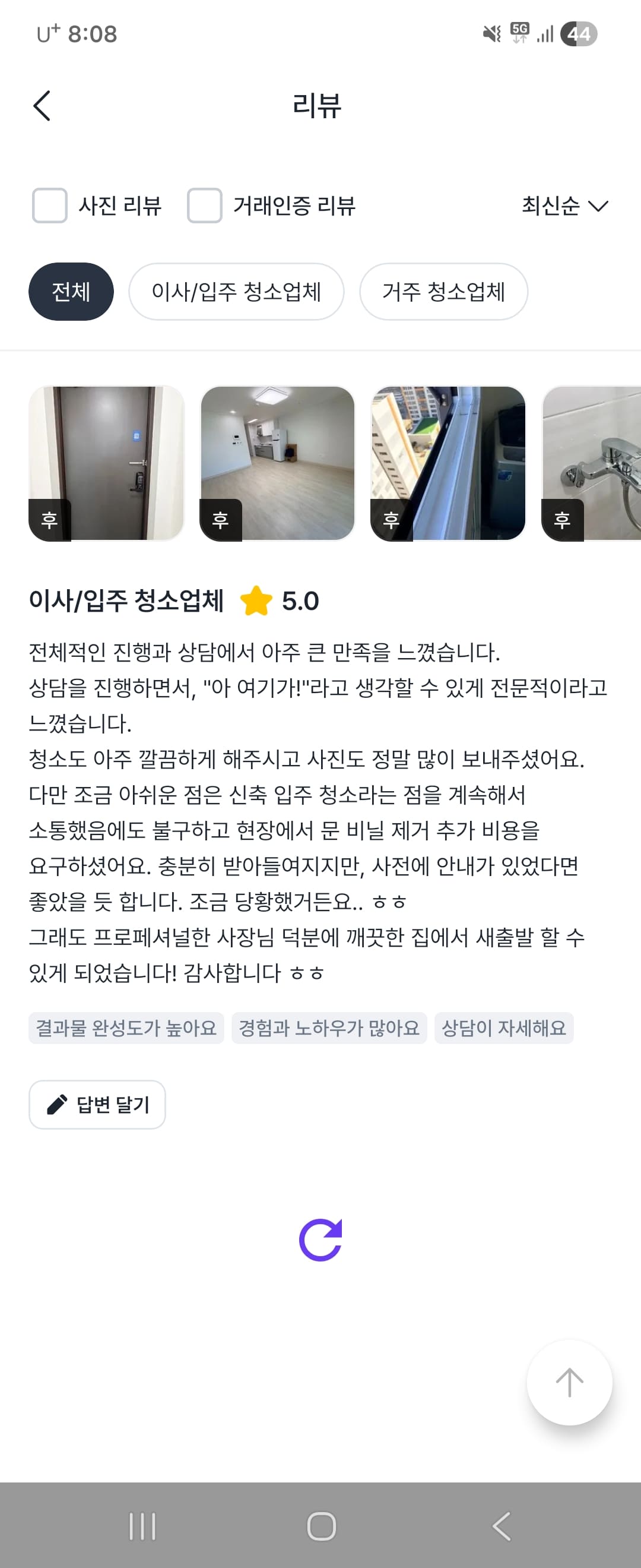Tap 답변 달기 to reply to review
The height and width of the screenshot is (1568, 641).
point(97,1104)
